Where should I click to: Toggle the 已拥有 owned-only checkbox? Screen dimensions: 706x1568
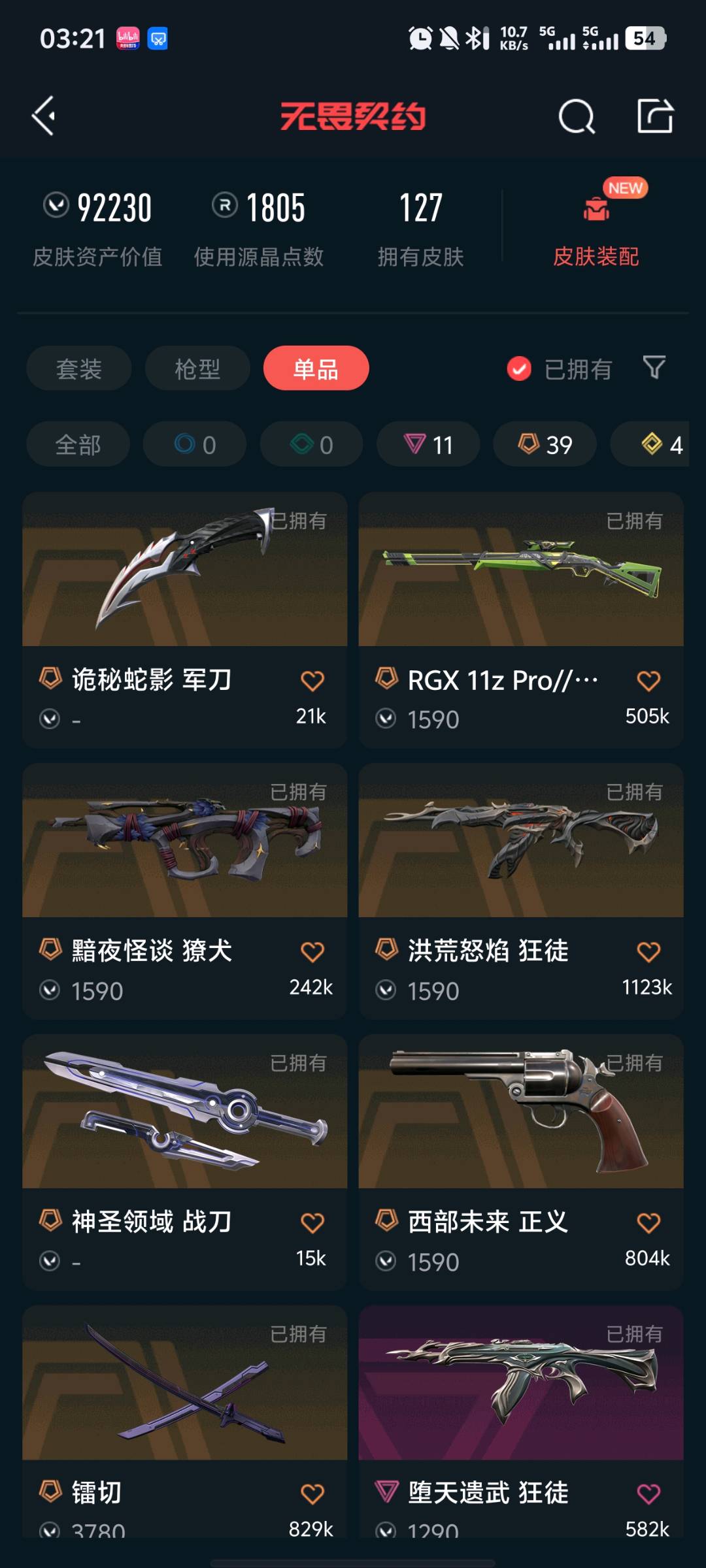520,368
